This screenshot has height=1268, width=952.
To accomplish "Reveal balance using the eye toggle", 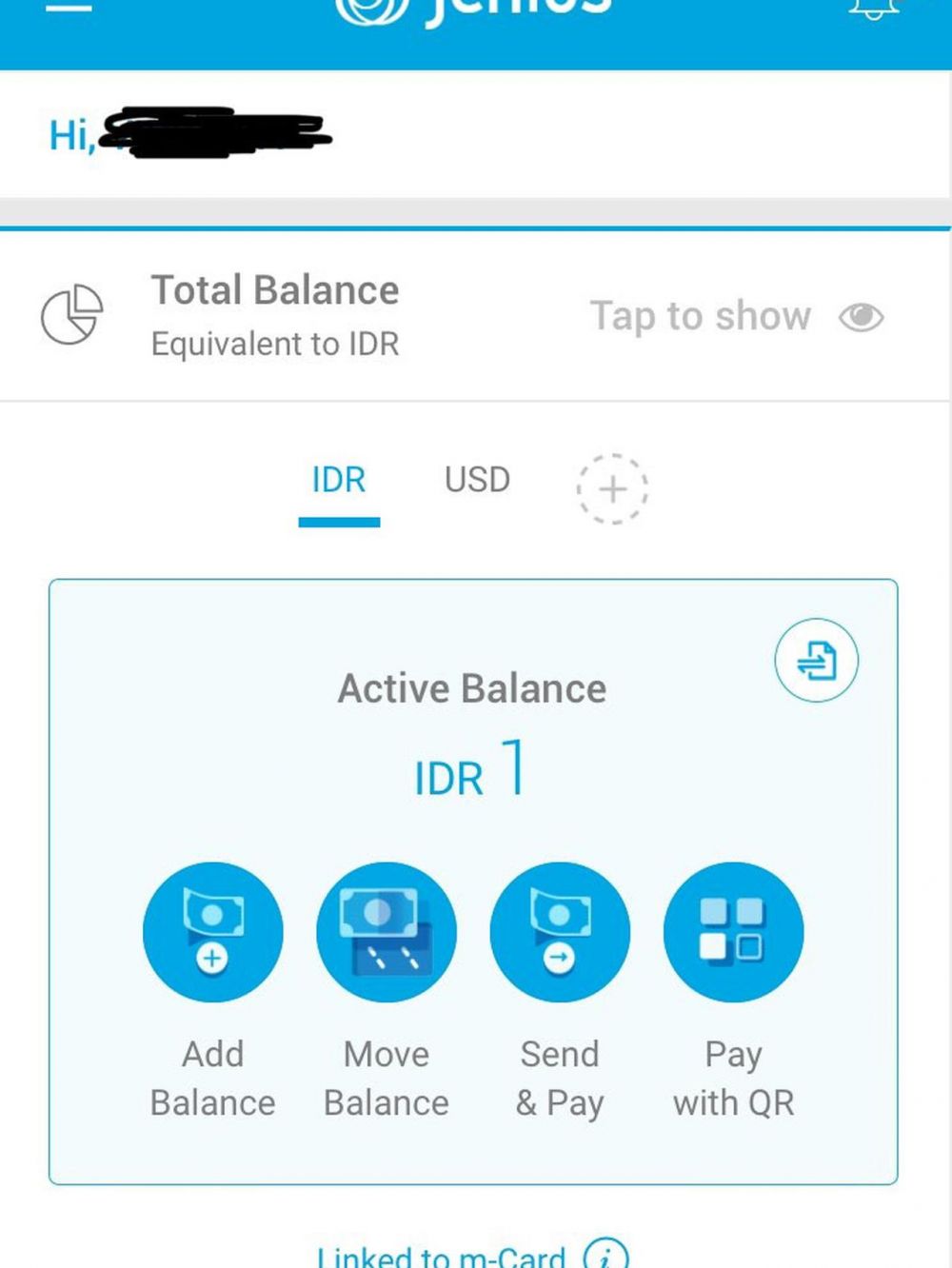I will 861,317.
